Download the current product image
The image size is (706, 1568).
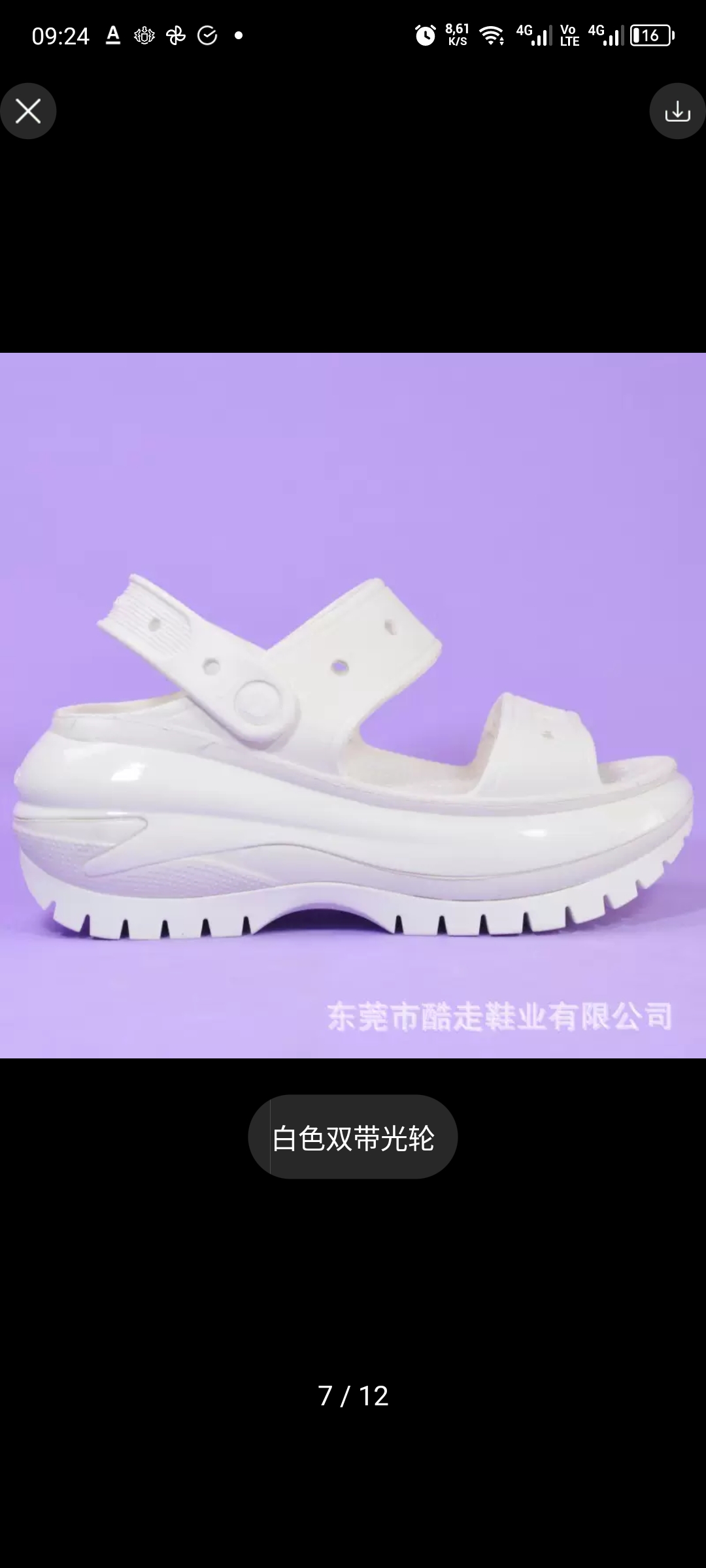coord(677,111)
